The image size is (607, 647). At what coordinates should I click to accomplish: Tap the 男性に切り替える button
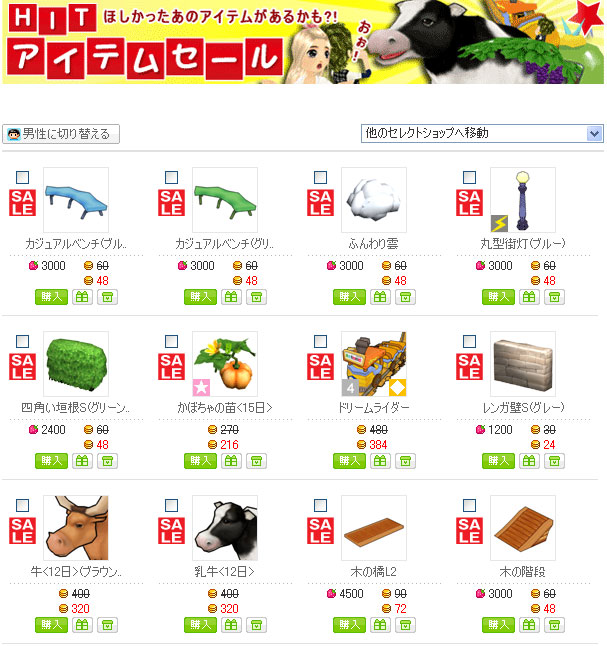[62, 134]
